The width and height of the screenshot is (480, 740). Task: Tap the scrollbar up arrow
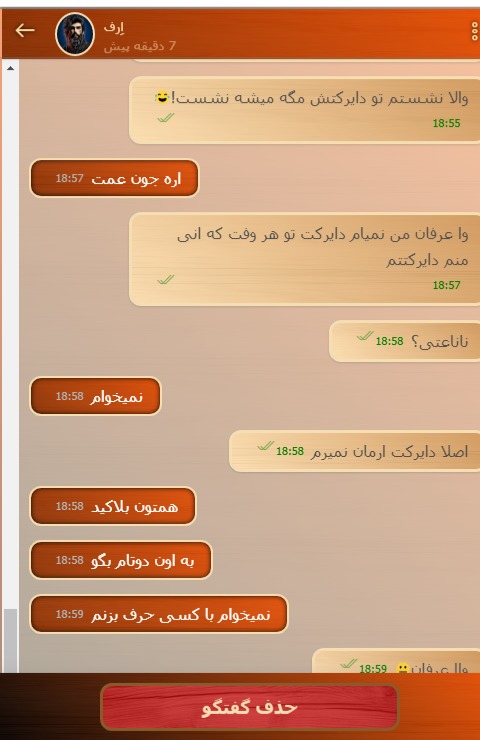coord(10,68)
